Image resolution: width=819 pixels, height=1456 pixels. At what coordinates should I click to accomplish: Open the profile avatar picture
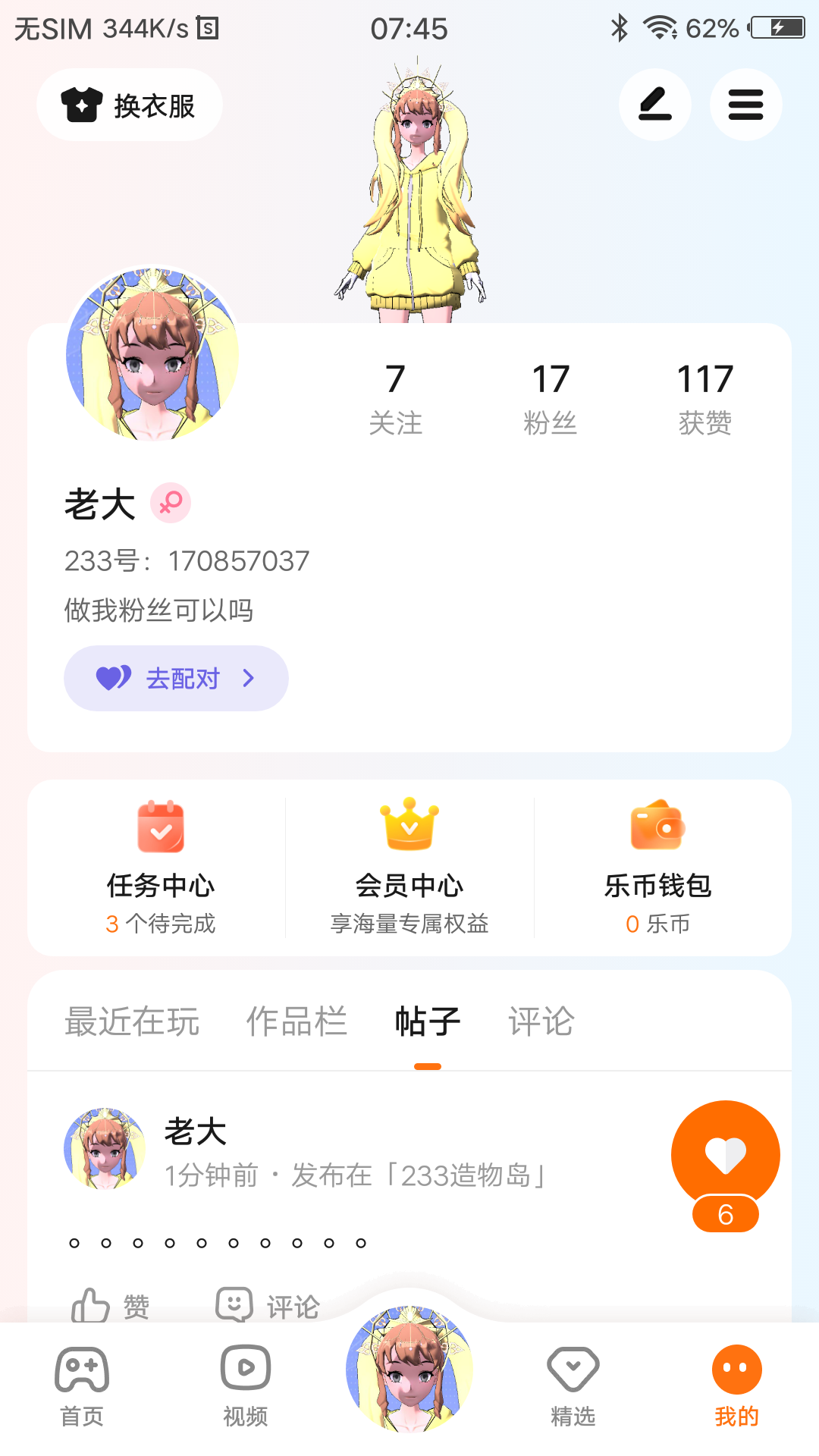tap(152, 353)
